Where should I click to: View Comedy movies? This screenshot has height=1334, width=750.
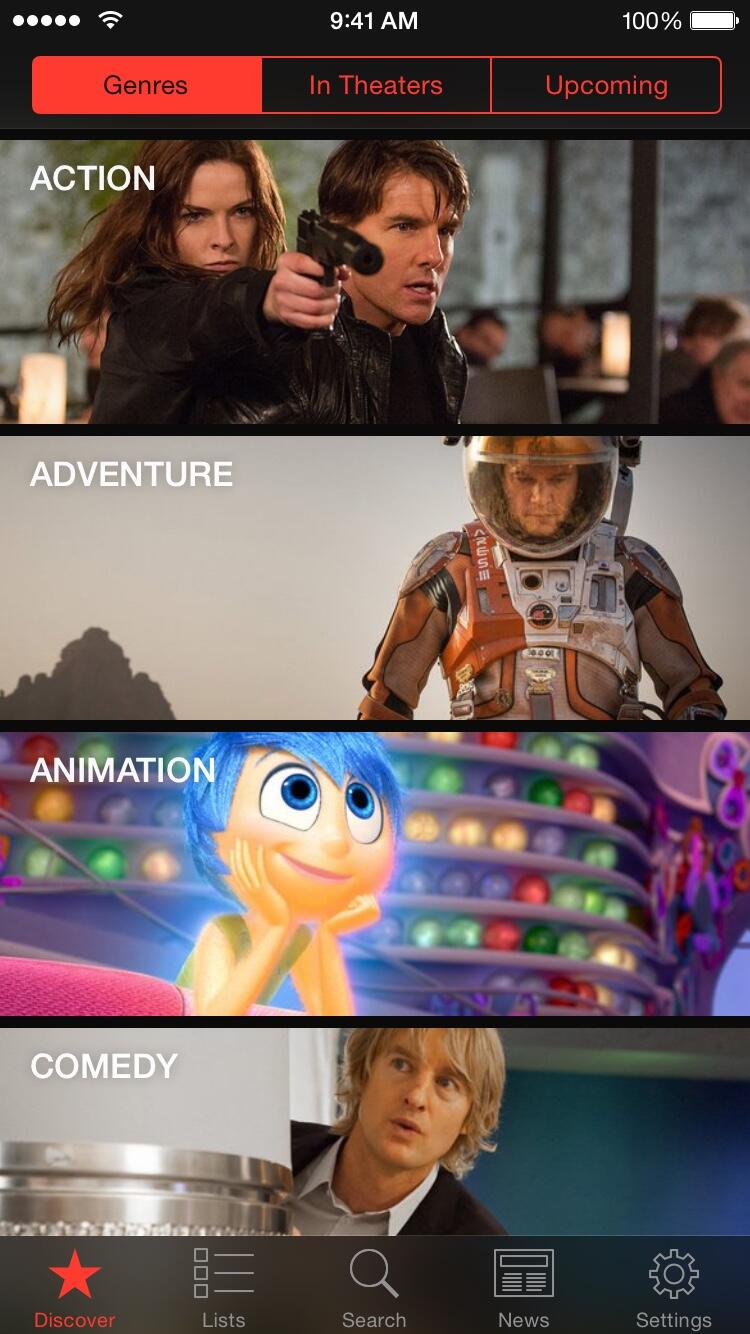click(x=375, y=1132)
